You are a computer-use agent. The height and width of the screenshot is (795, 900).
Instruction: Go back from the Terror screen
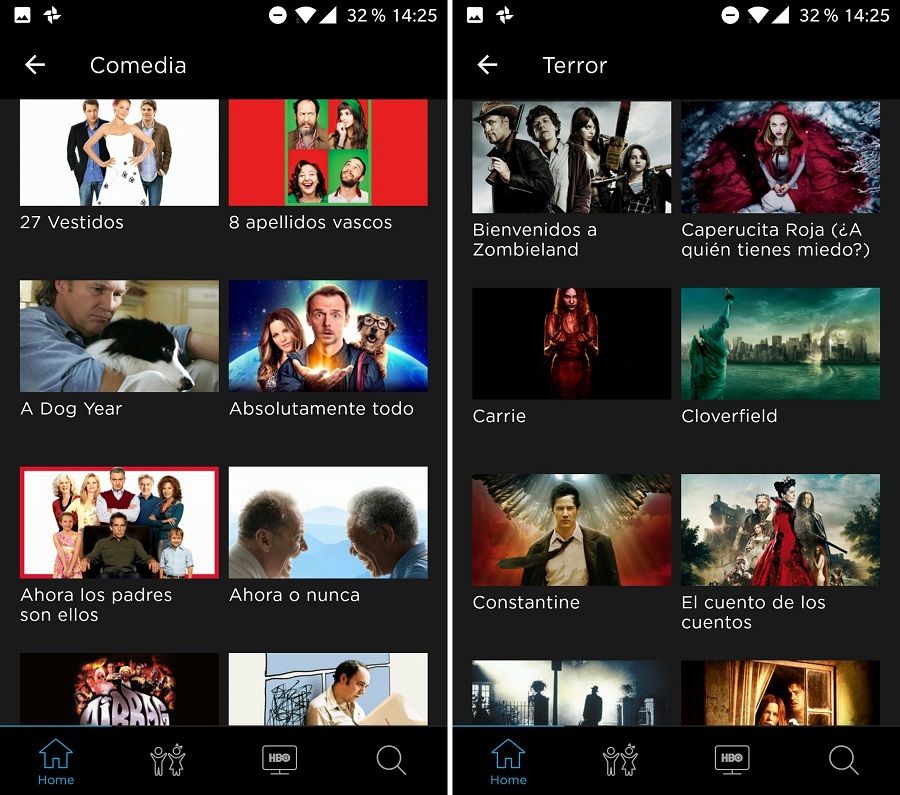click(x=487, y=65)
